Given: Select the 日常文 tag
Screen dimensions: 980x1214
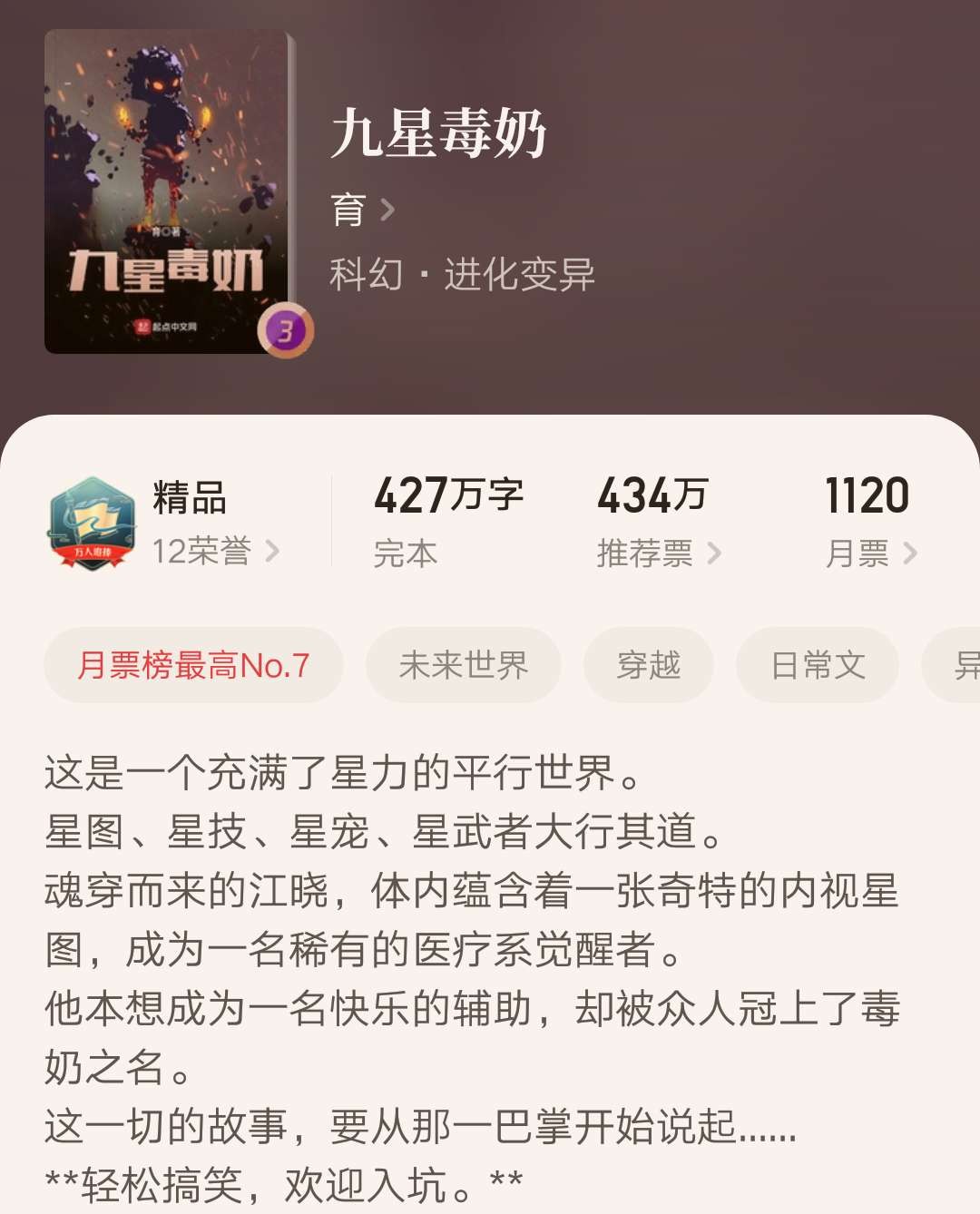Looking at the screenshot, I should pos(817,665).
